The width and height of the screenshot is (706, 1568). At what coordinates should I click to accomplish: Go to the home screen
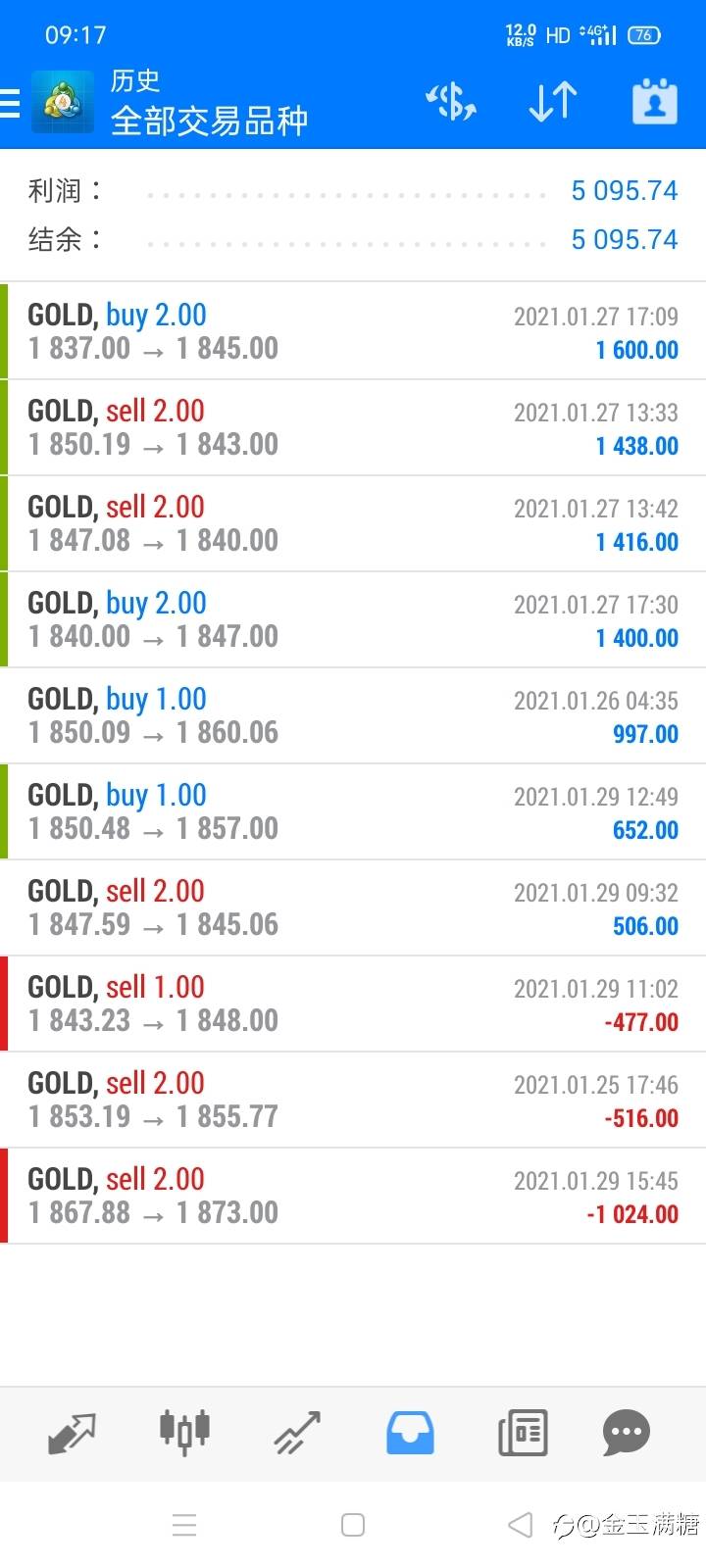tap(353, 1525)
